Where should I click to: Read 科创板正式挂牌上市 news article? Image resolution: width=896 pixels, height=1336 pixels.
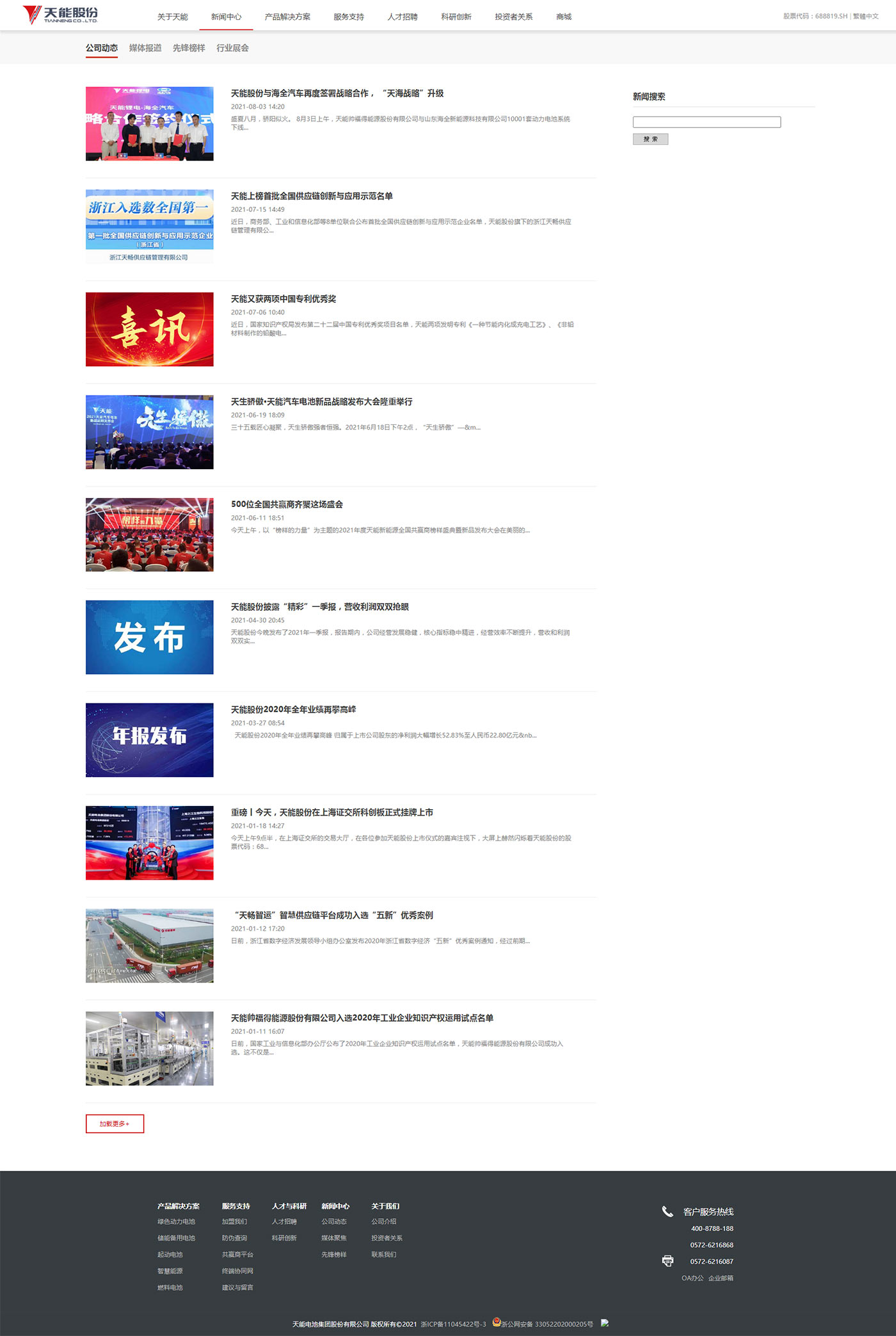(x=332, y=812)
